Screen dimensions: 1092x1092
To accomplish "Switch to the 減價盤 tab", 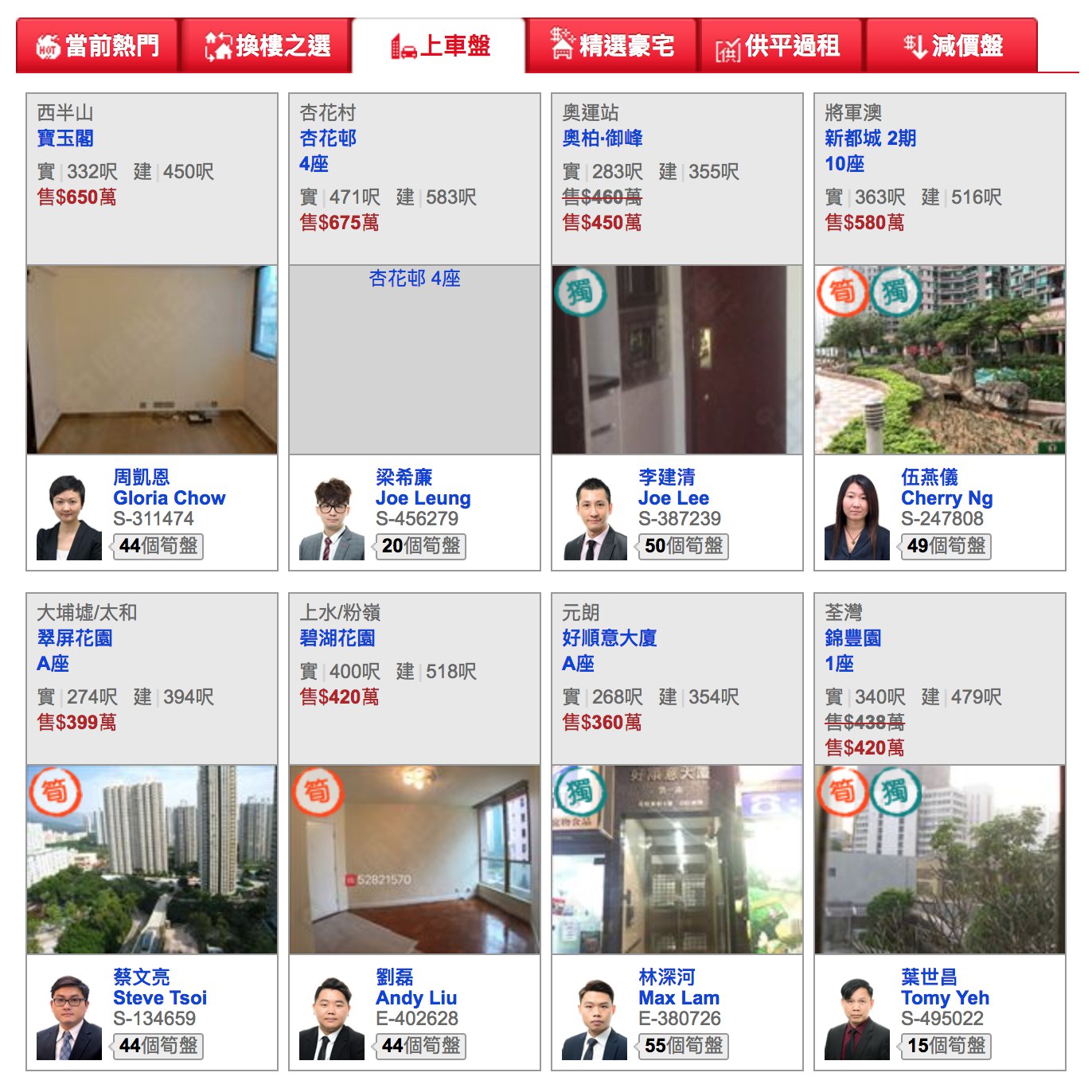I will click(953, 46).
